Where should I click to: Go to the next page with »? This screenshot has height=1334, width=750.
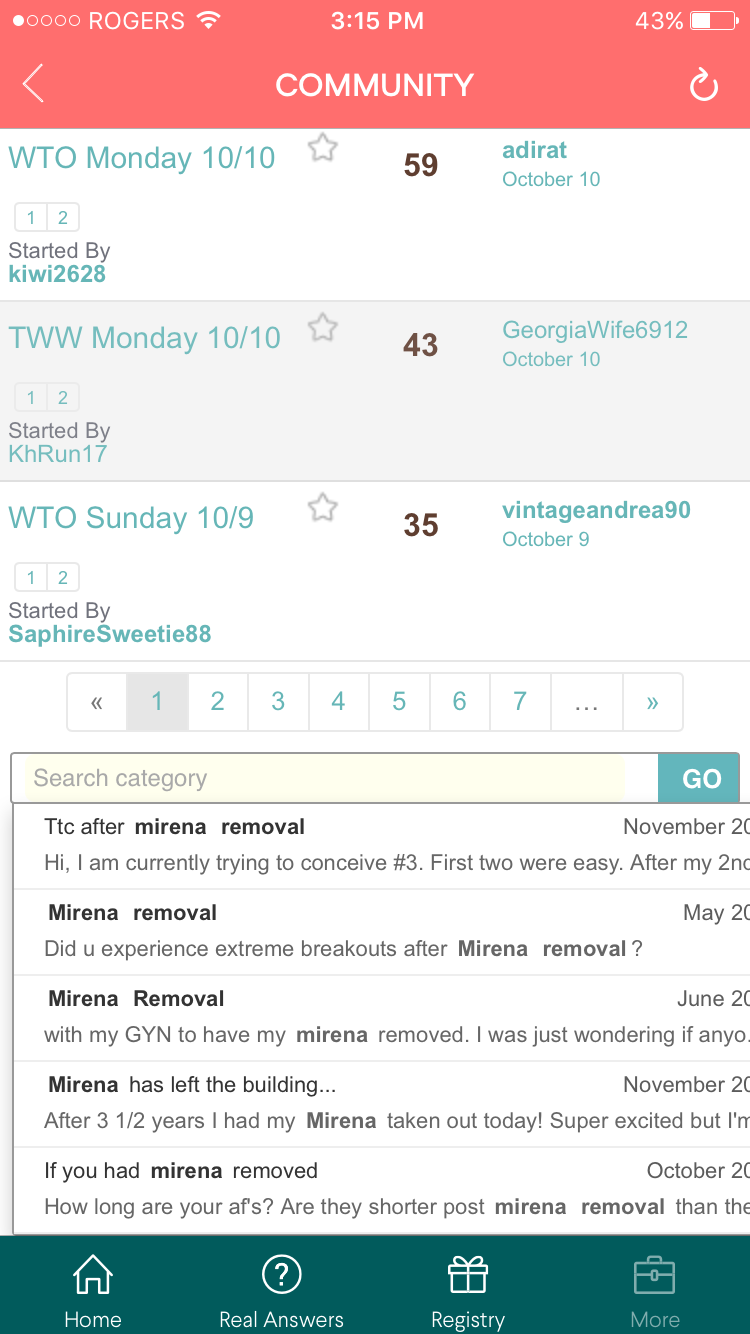point(652,702)
